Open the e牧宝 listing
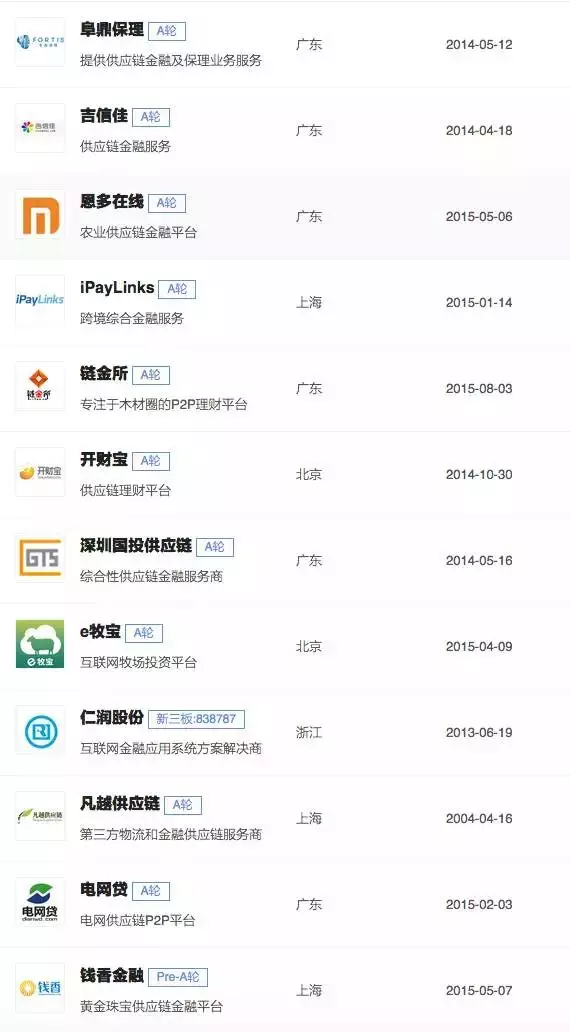The width and height of the screenshot is (570, 1032). click(x=285, y=646)
